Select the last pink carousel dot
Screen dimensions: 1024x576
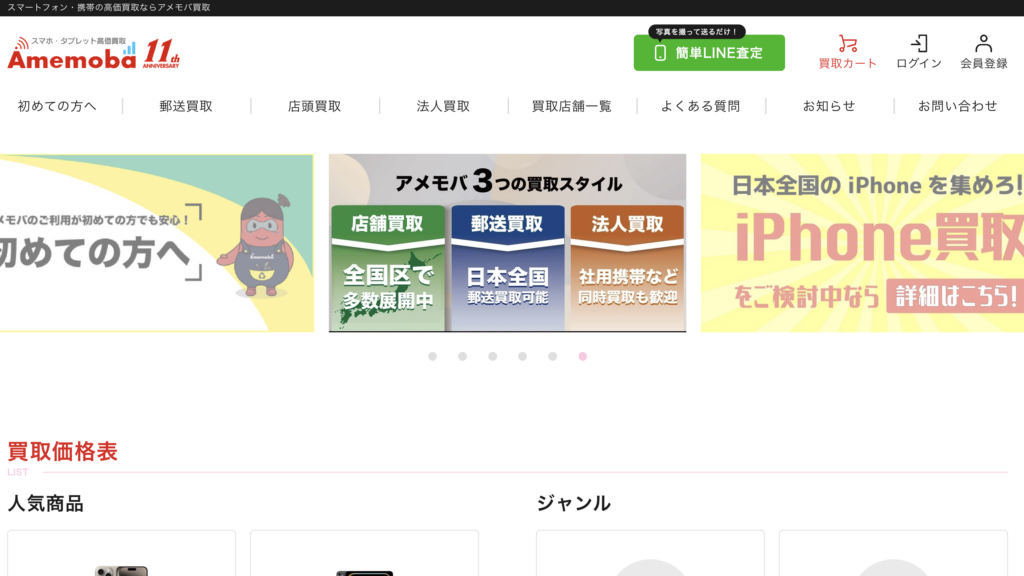pyautogui.click(x=582, y=356)
